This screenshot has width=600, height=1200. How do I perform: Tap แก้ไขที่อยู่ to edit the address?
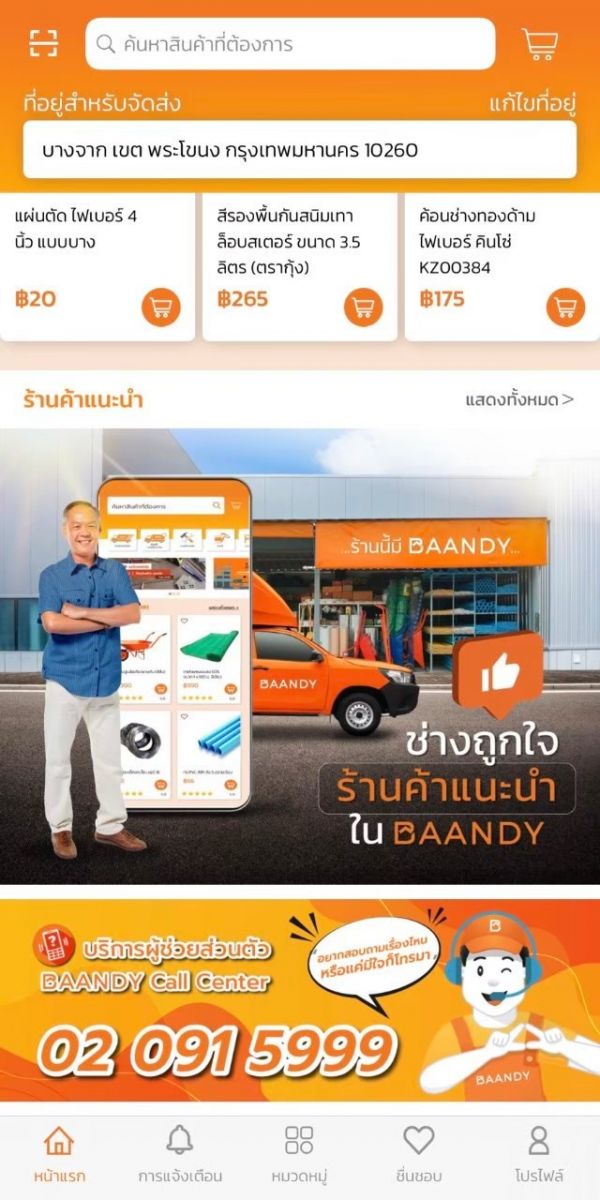point(533,104)
